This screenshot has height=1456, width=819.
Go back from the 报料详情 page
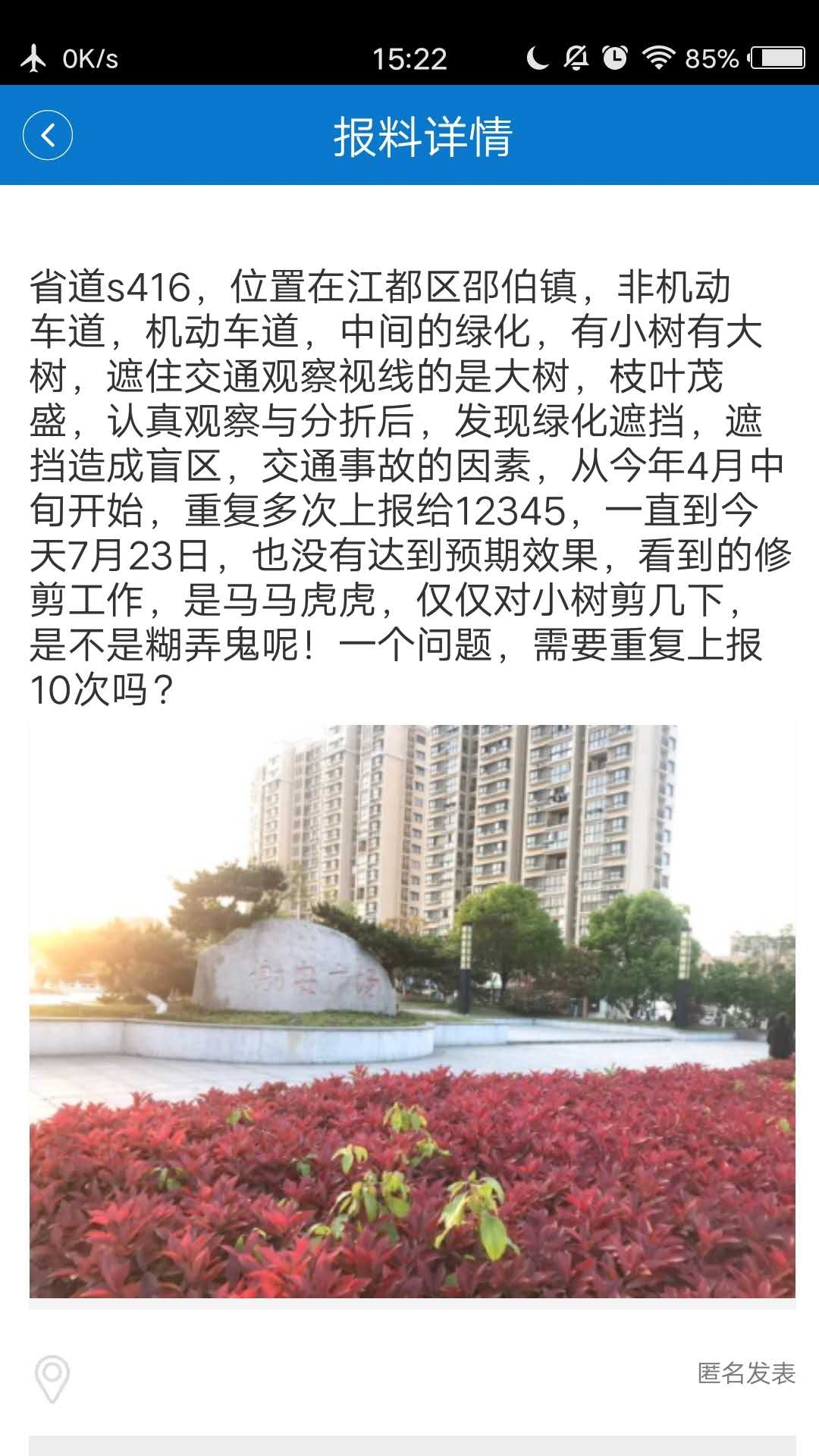pos(48,136)
